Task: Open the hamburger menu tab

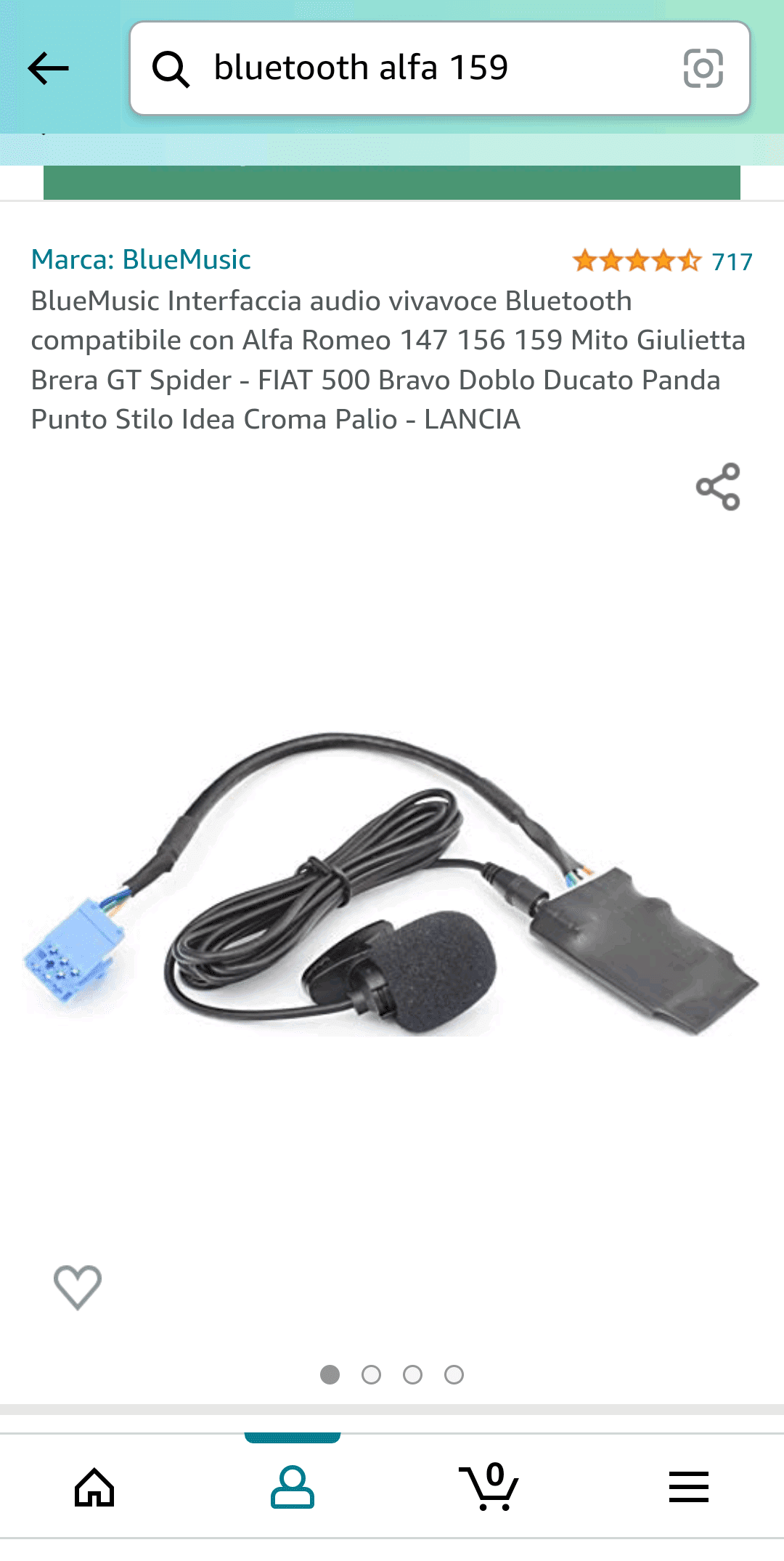Action: tap(688, 1486)
